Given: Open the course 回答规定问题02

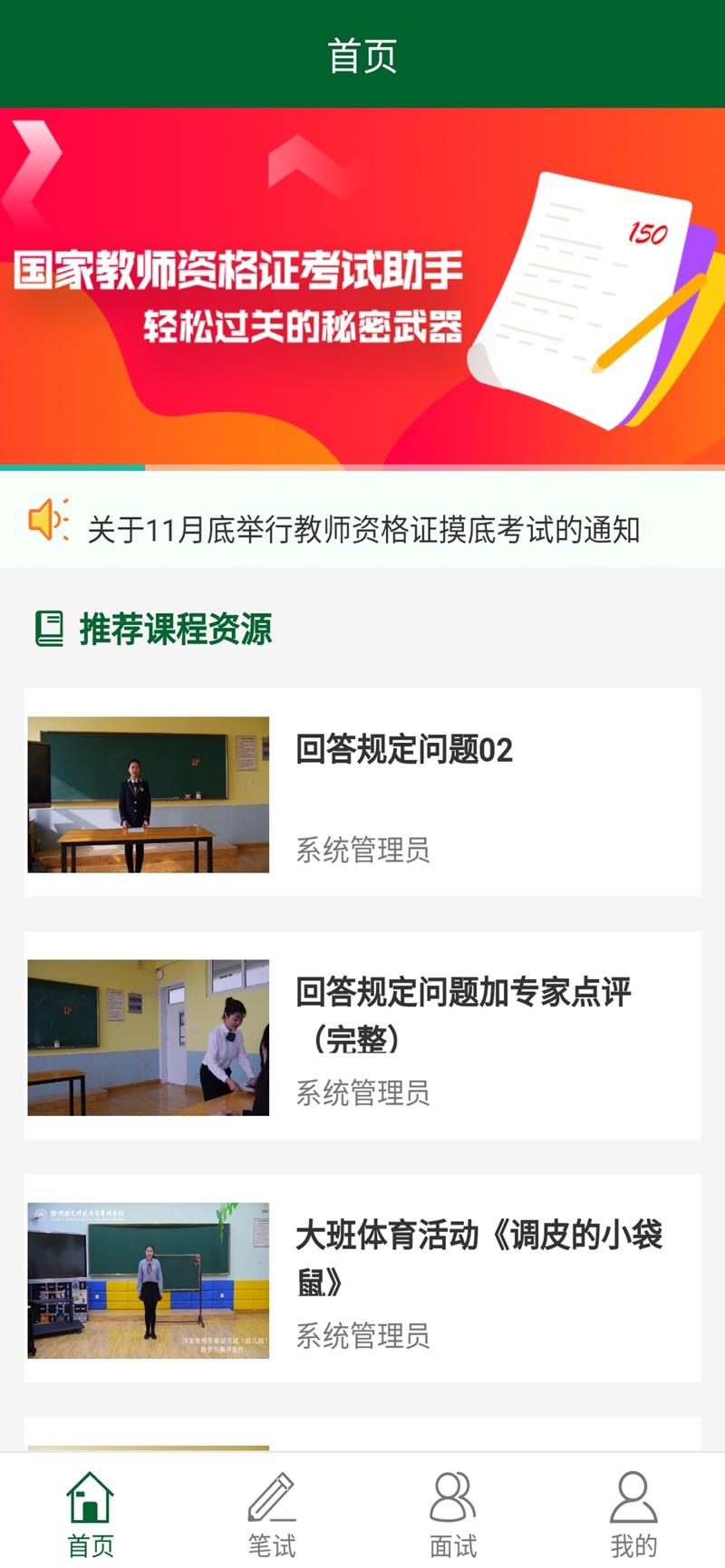Looking at the screenshot, I should coord(362,793).
